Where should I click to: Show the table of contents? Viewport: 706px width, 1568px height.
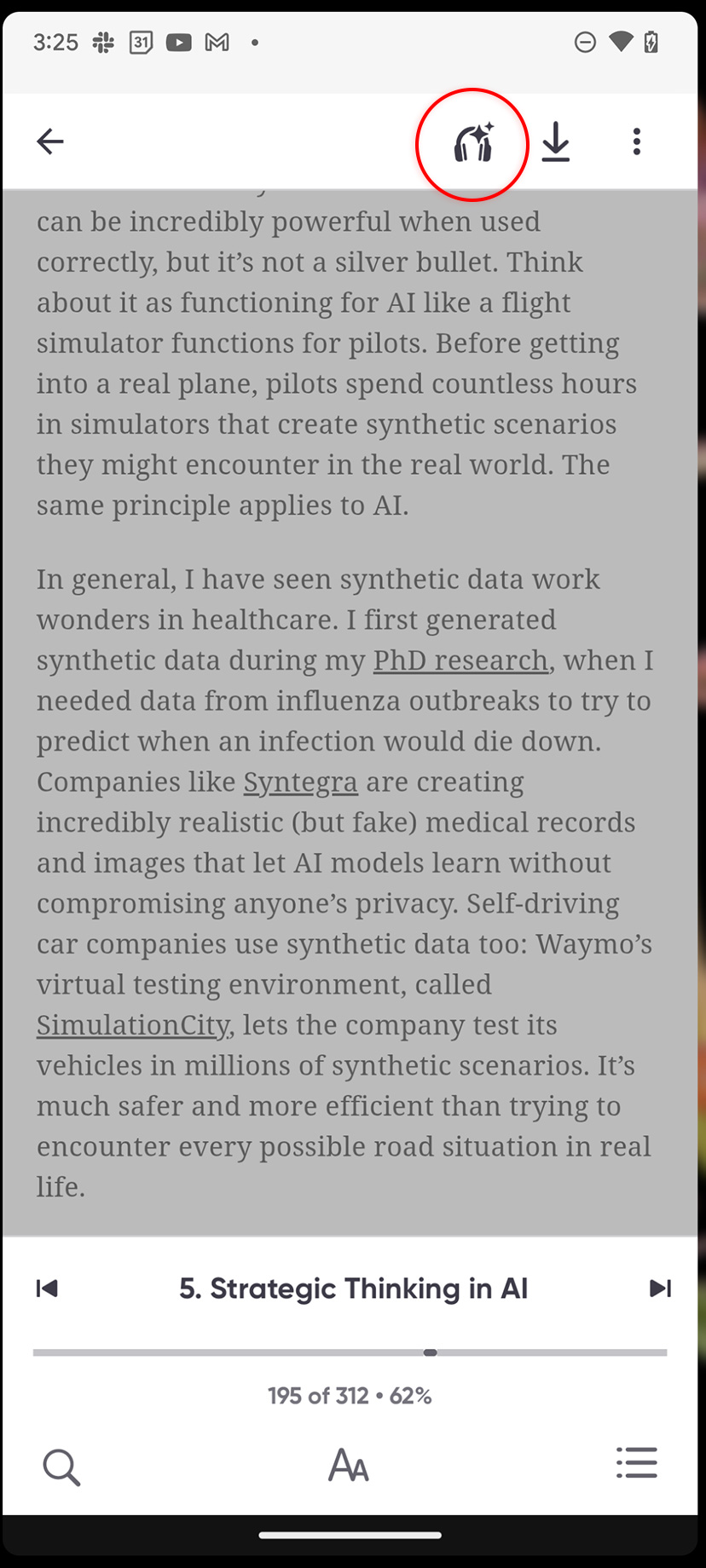(636, 1463)
